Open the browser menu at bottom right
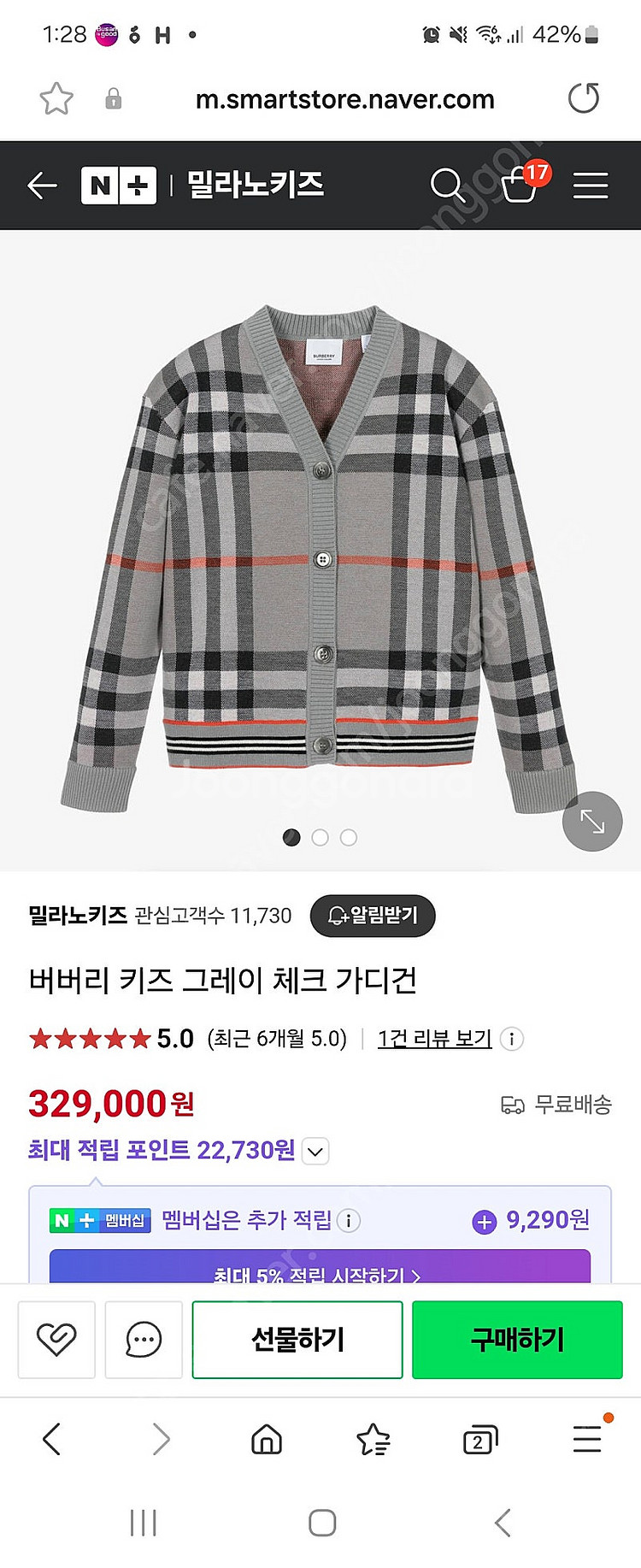The width and height of the screenshot is (641, 1568). pos(586,1438)
